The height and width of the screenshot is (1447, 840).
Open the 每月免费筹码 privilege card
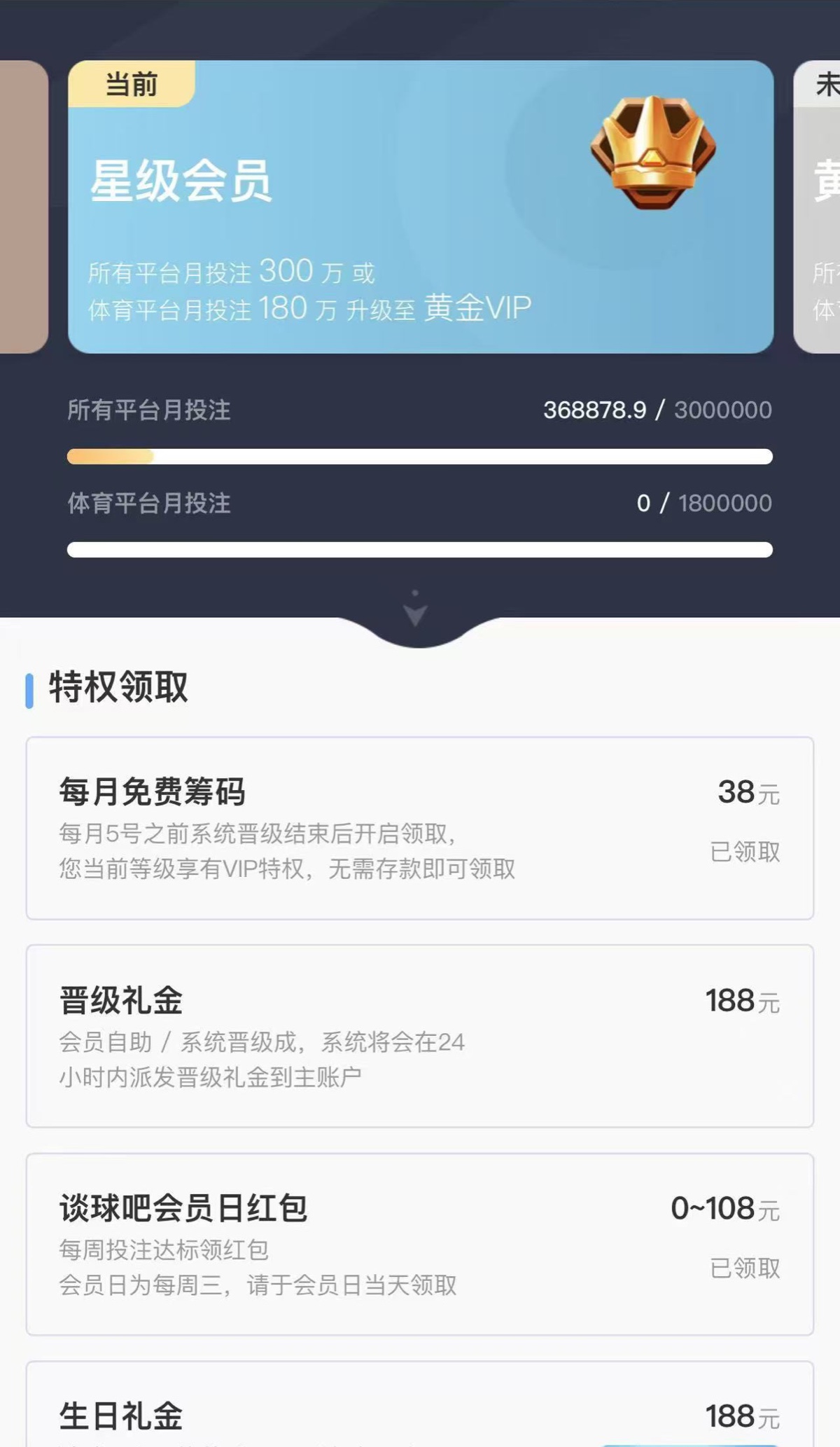(420, 828)
